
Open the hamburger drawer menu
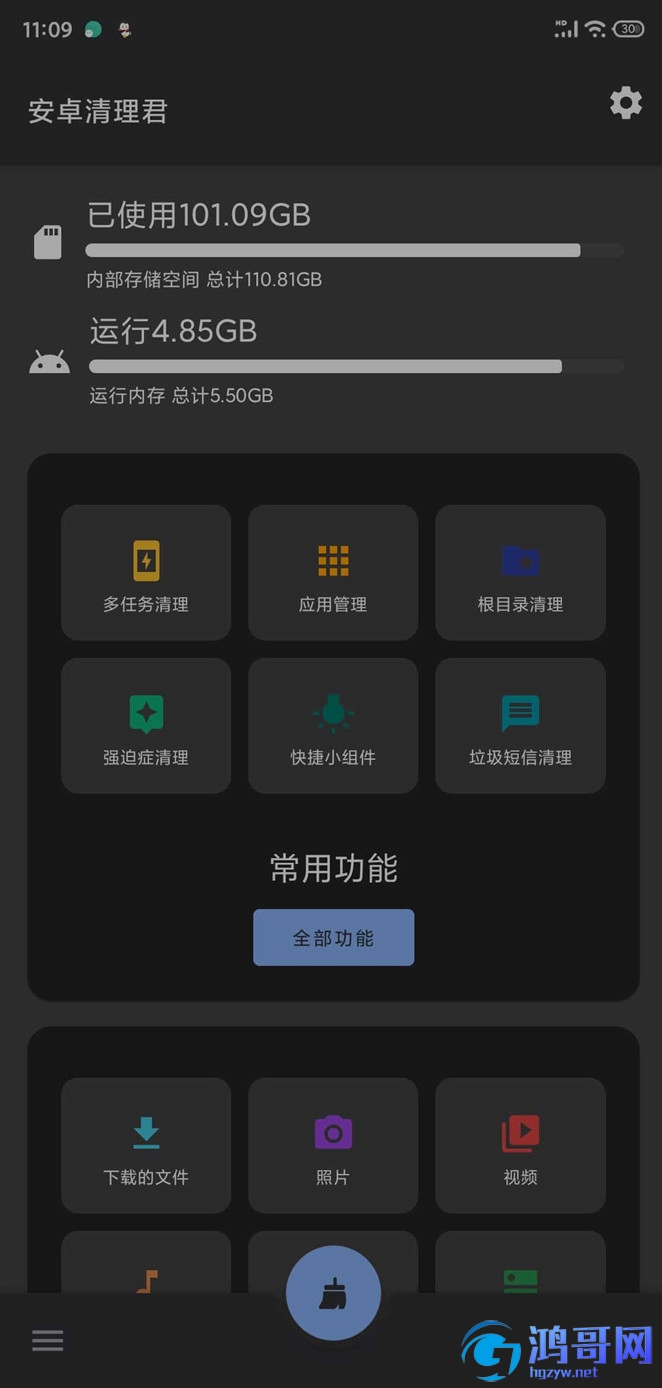click(47, 1341)
